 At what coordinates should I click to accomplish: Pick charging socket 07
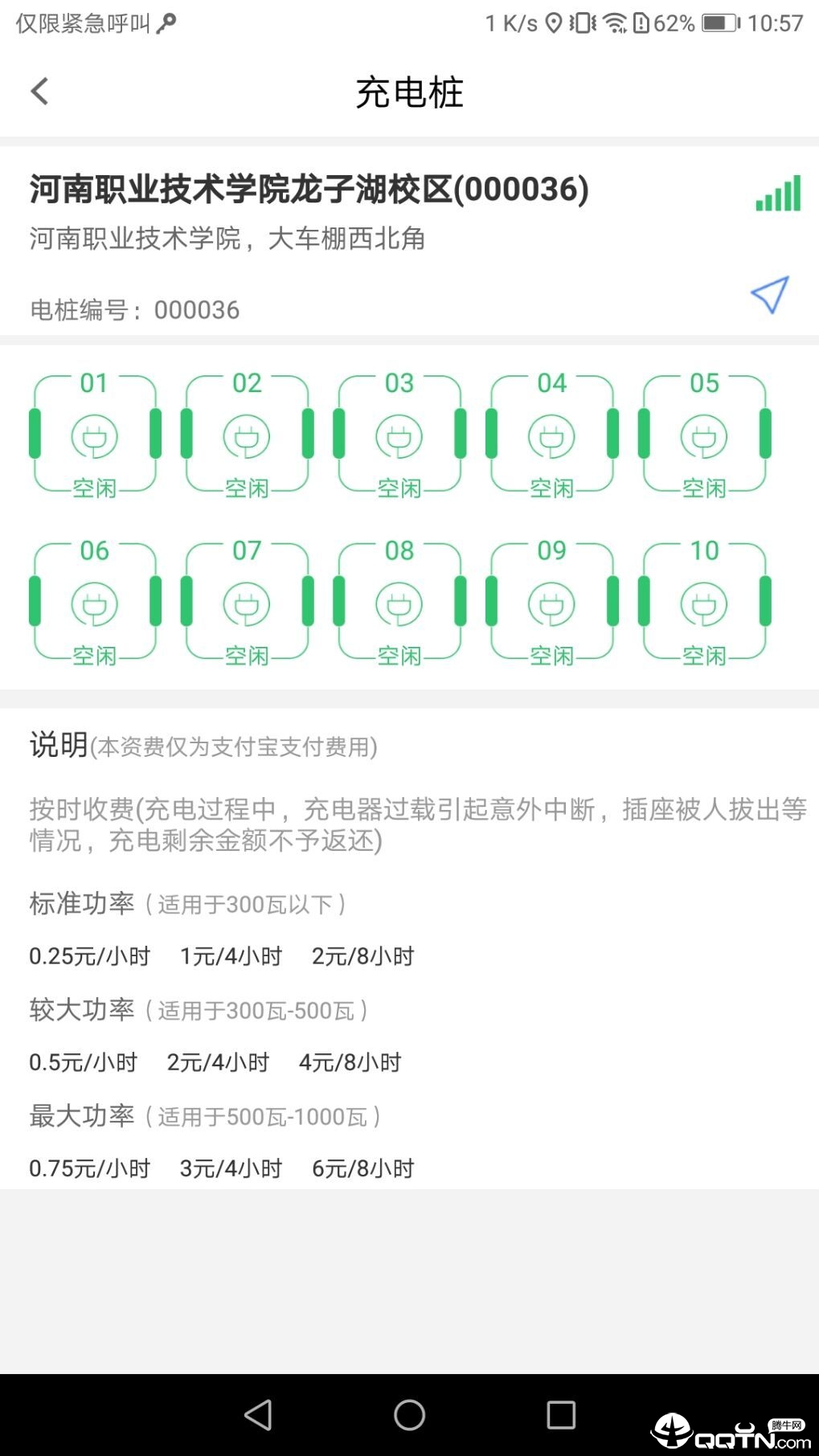[247, 603]
